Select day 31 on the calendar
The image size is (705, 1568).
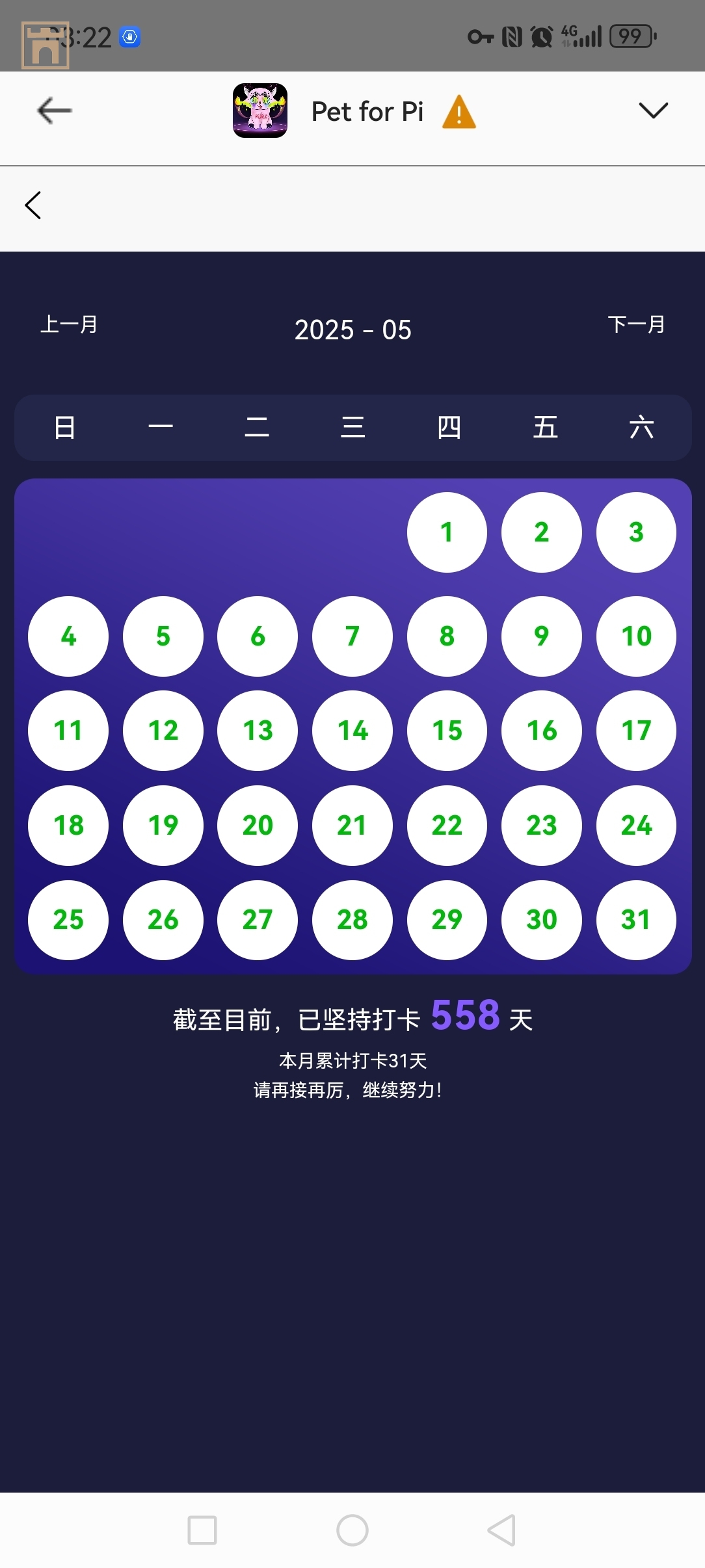click(635, 920)
